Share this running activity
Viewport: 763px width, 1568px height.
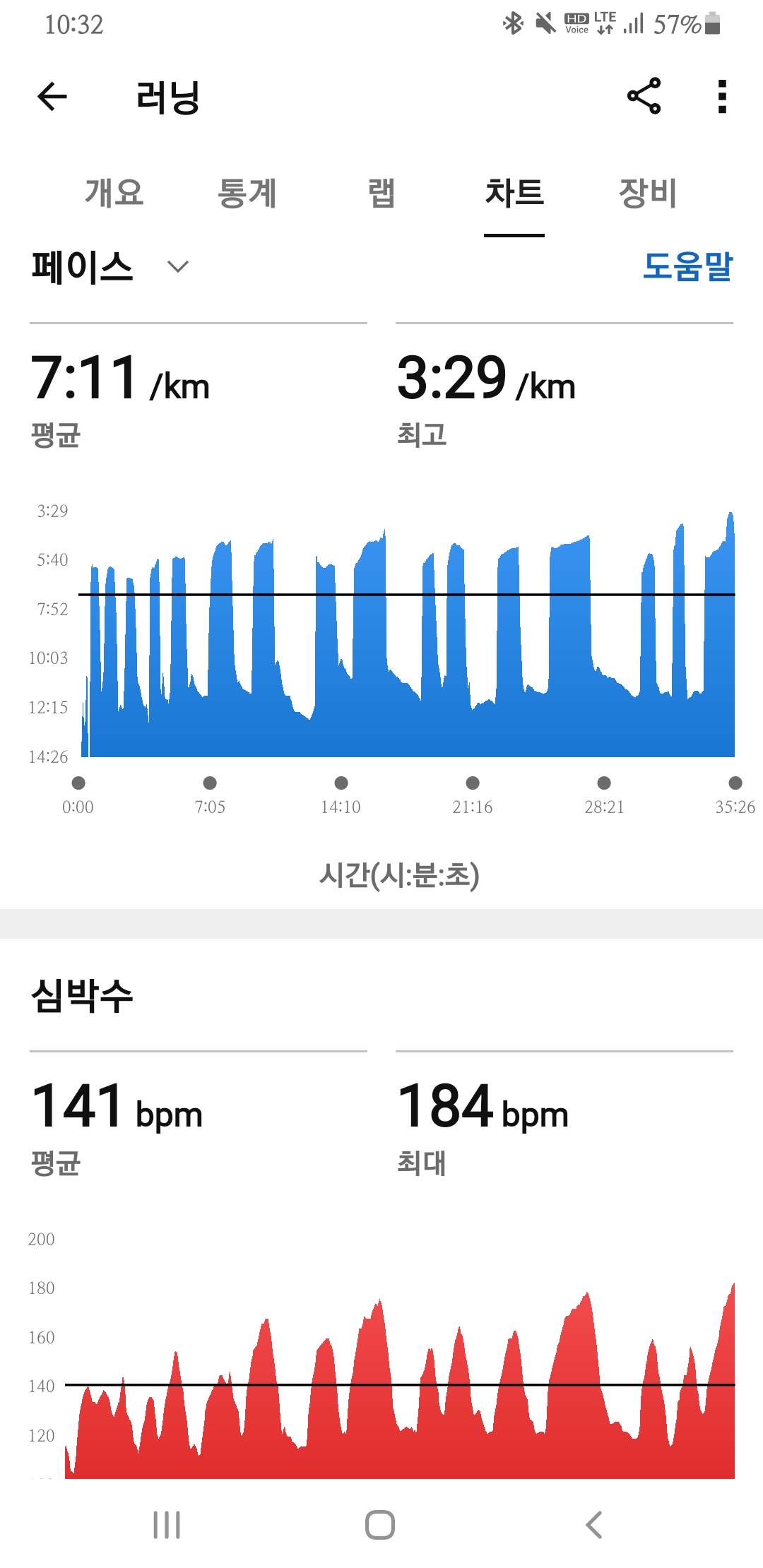click(x=644, y=96)
